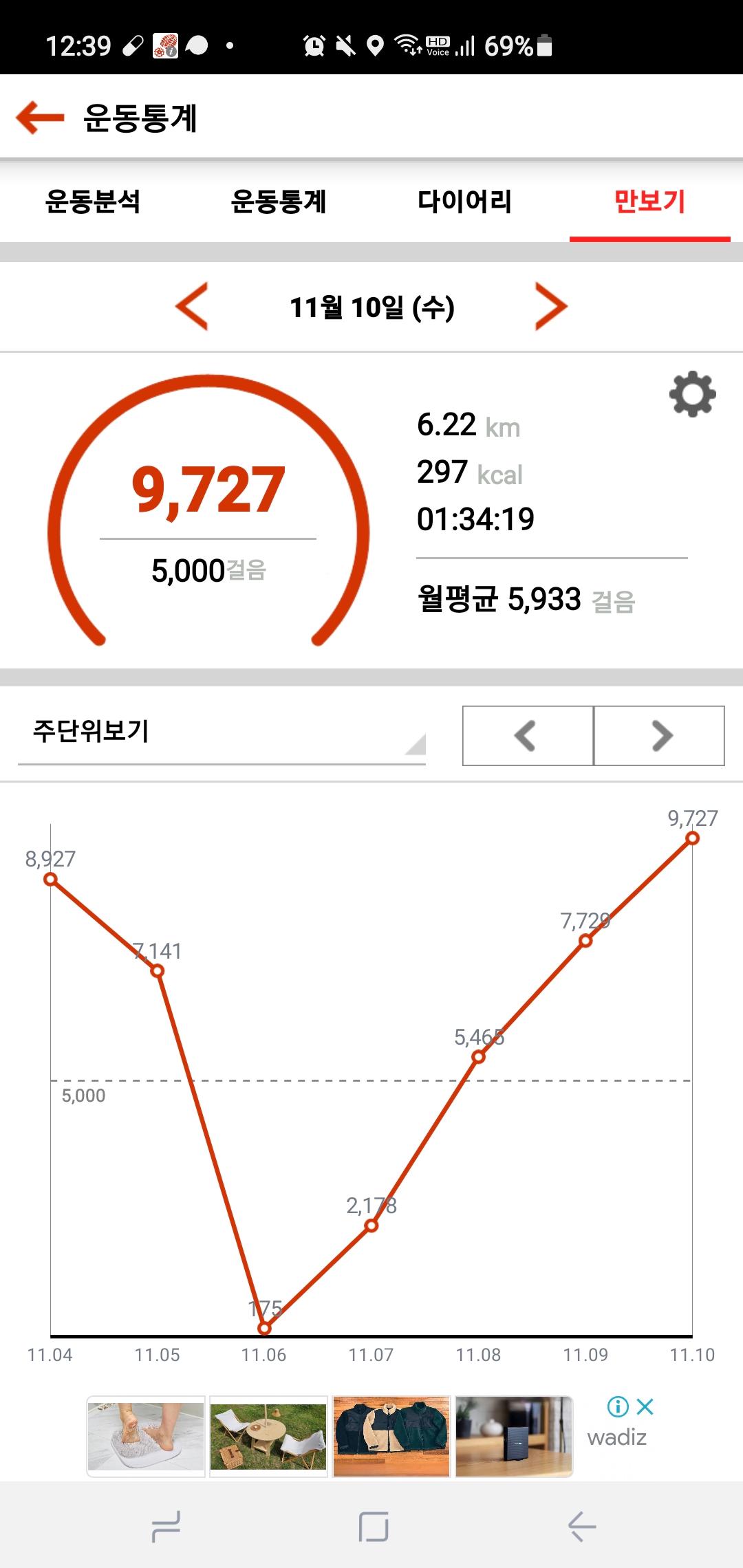The height and width of the screenshot is (1568, 743).
Task: Open the black device ad image
Action: (513, 1436)
